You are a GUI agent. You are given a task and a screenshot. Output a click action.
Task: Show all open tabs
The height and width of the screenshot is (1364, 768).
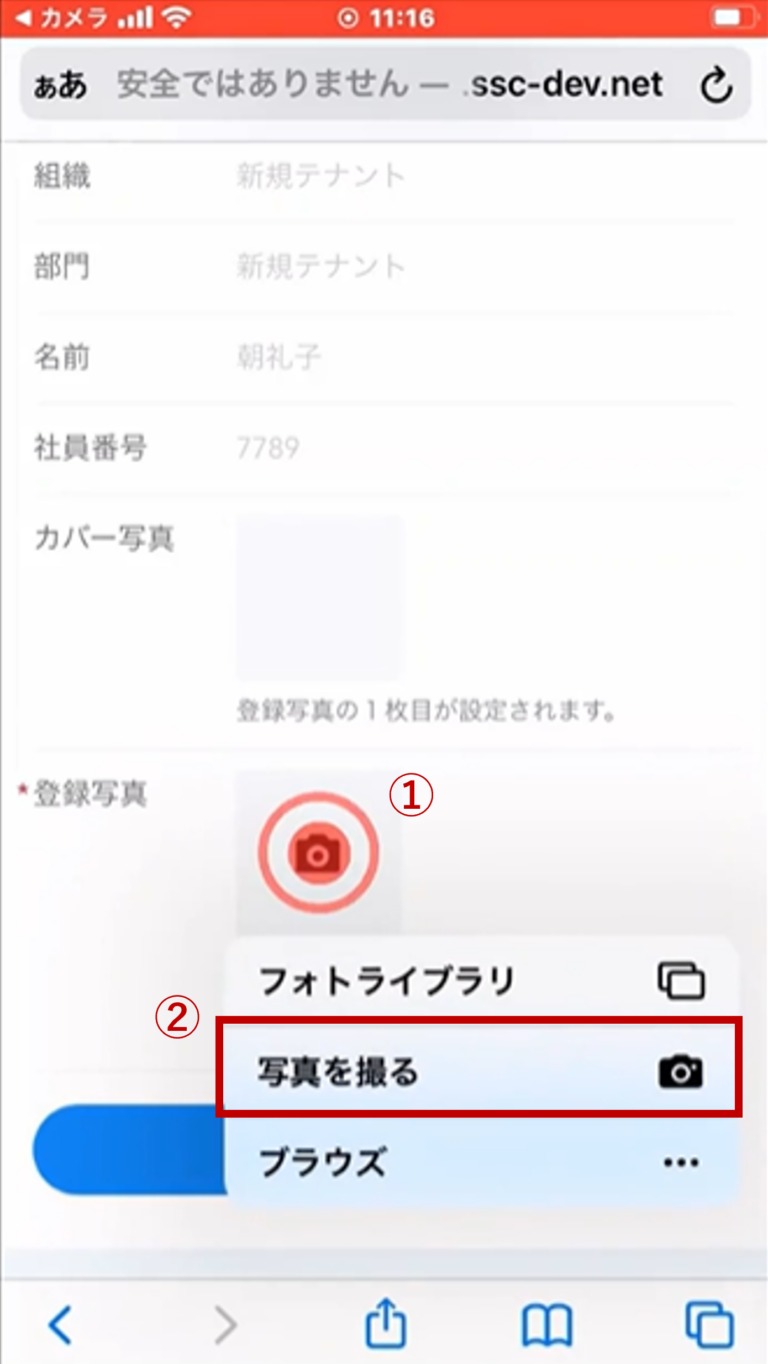tap(709, 1325)
